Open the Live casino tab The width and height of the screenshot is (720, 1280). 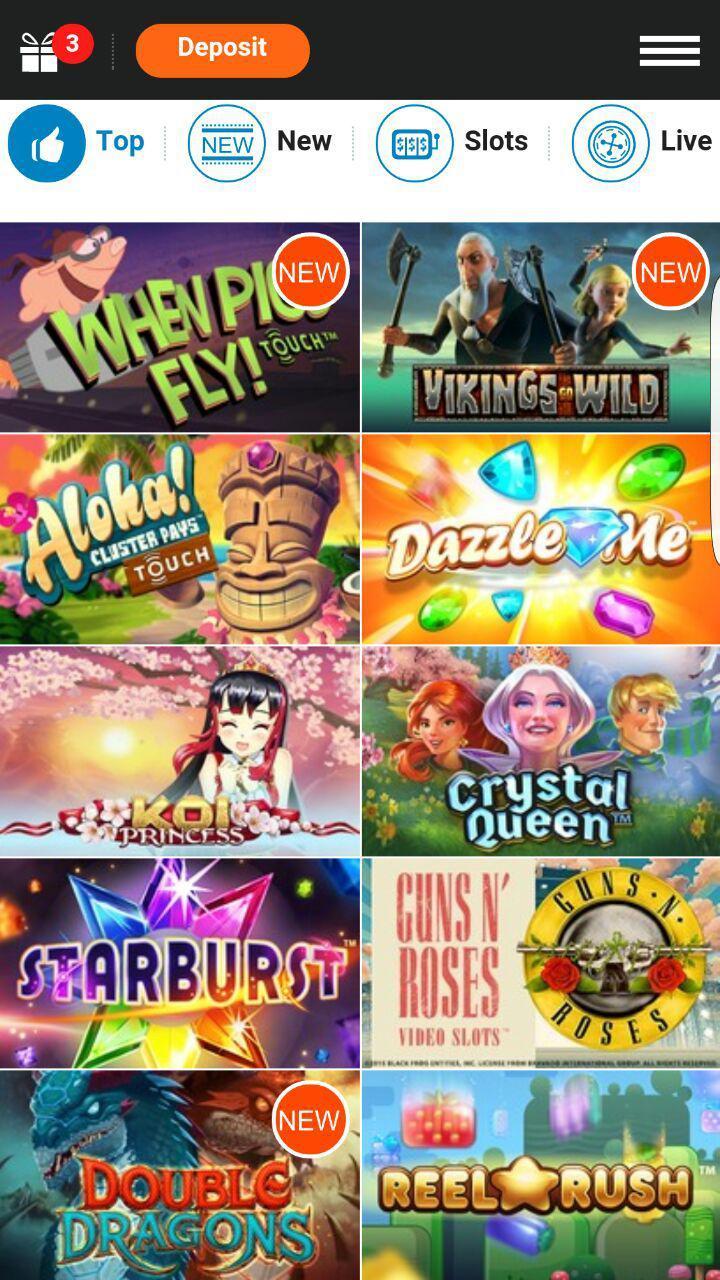pyautogui.click(x=642, y=143)
